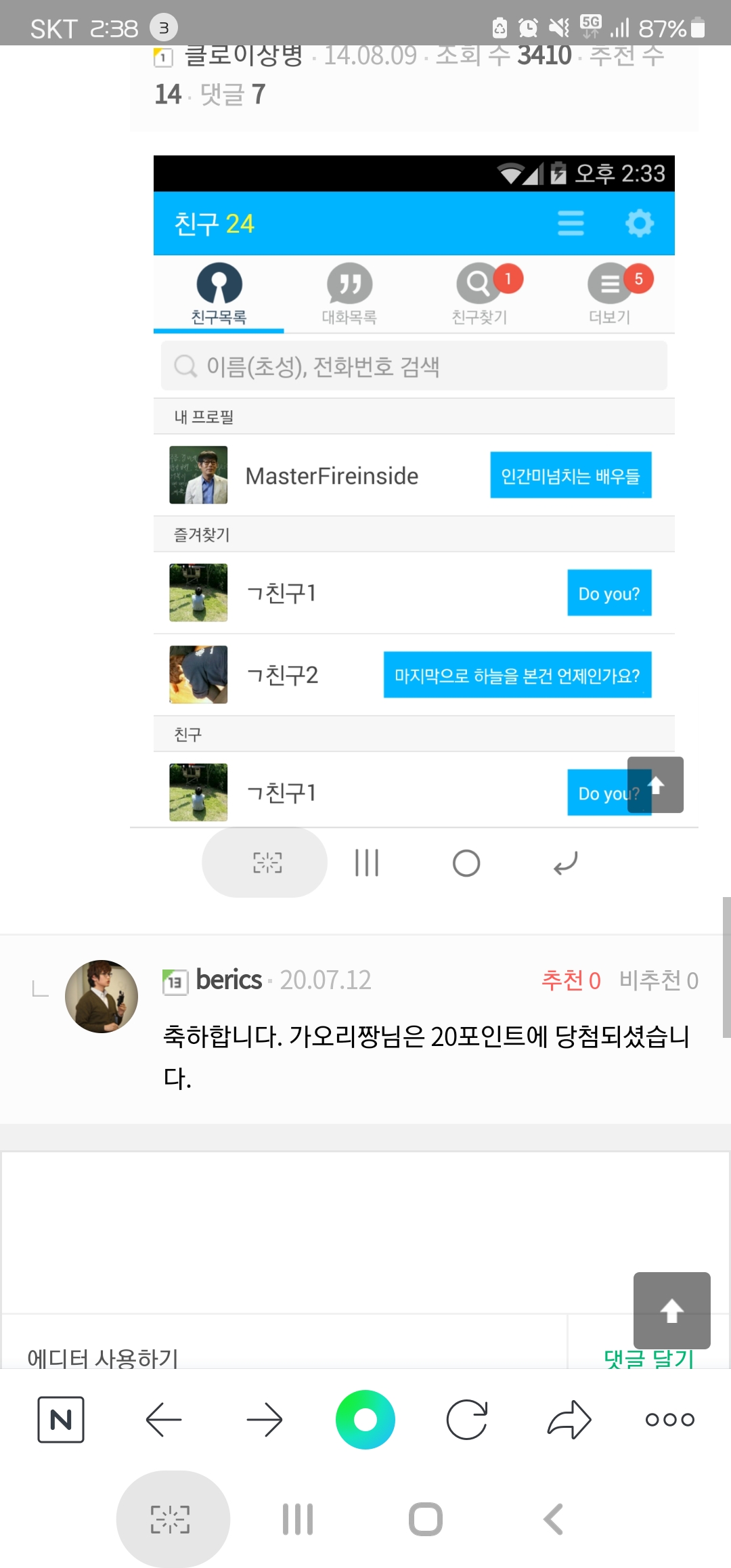The width and height of the screenshot is (731, 1568).
Task: Open the hamburger menu in the 친구24 header
Action: point(571,223)
